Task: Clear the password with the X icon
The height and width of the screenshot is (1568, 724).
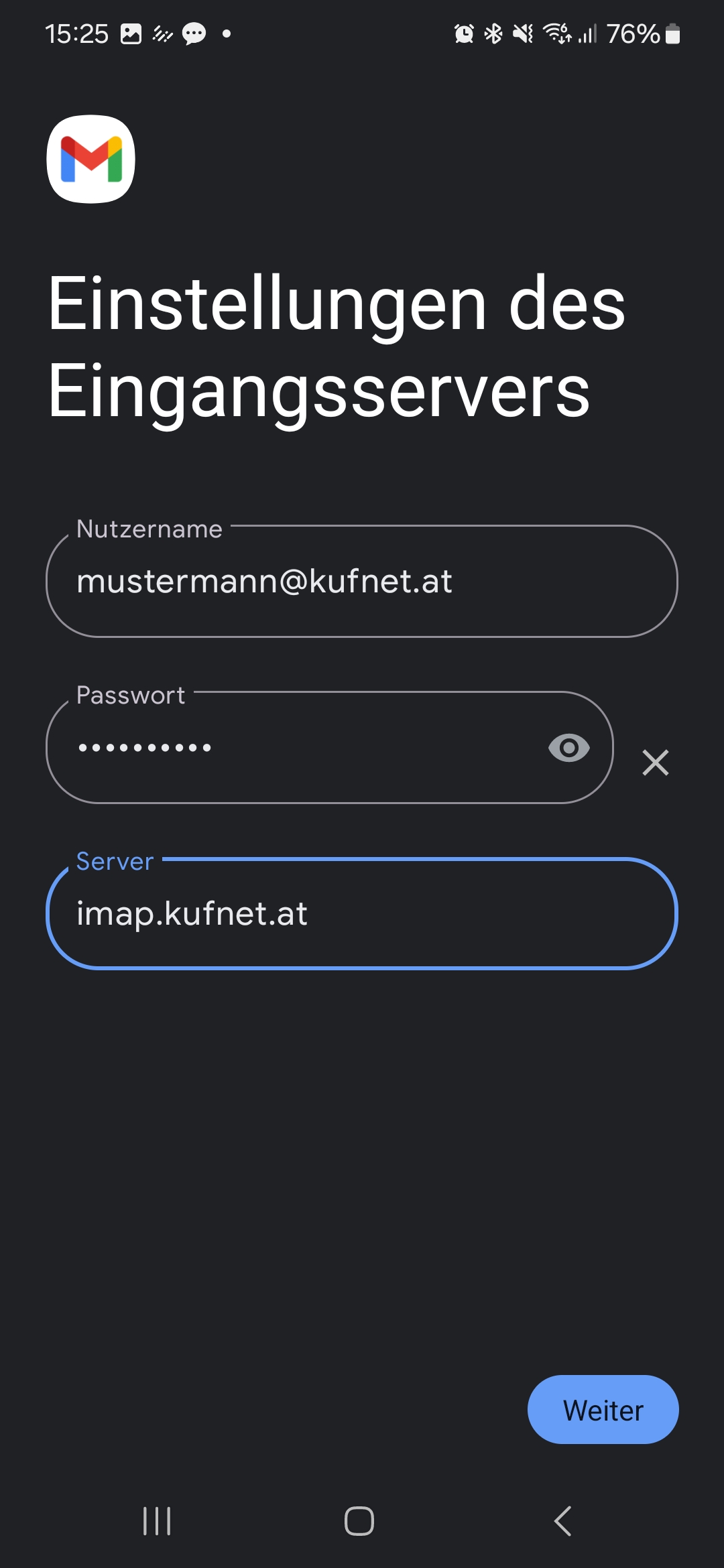Action: point(655,763)
